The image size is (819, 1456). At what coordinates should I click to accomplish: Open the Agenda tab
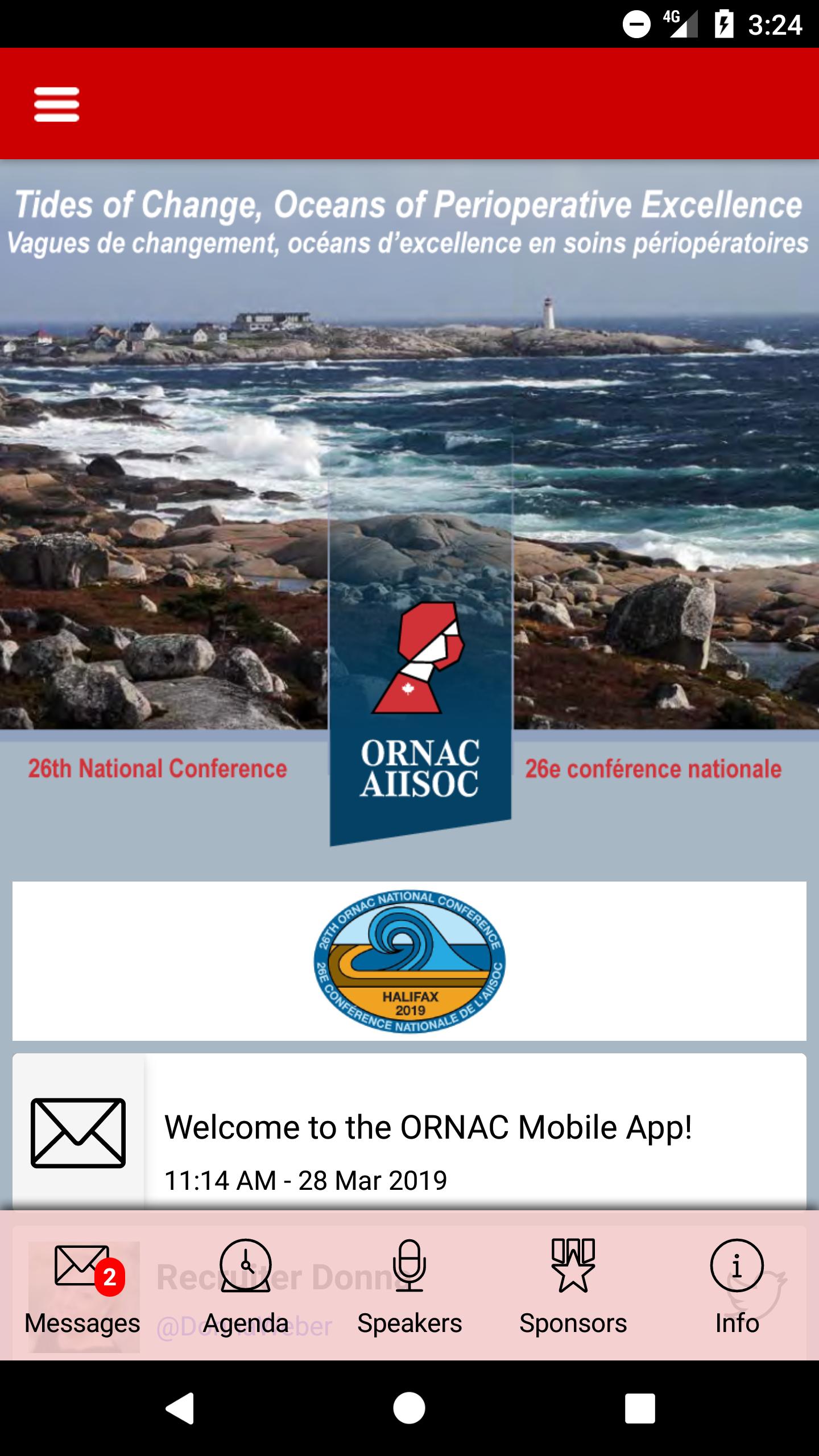[246, 1288]
